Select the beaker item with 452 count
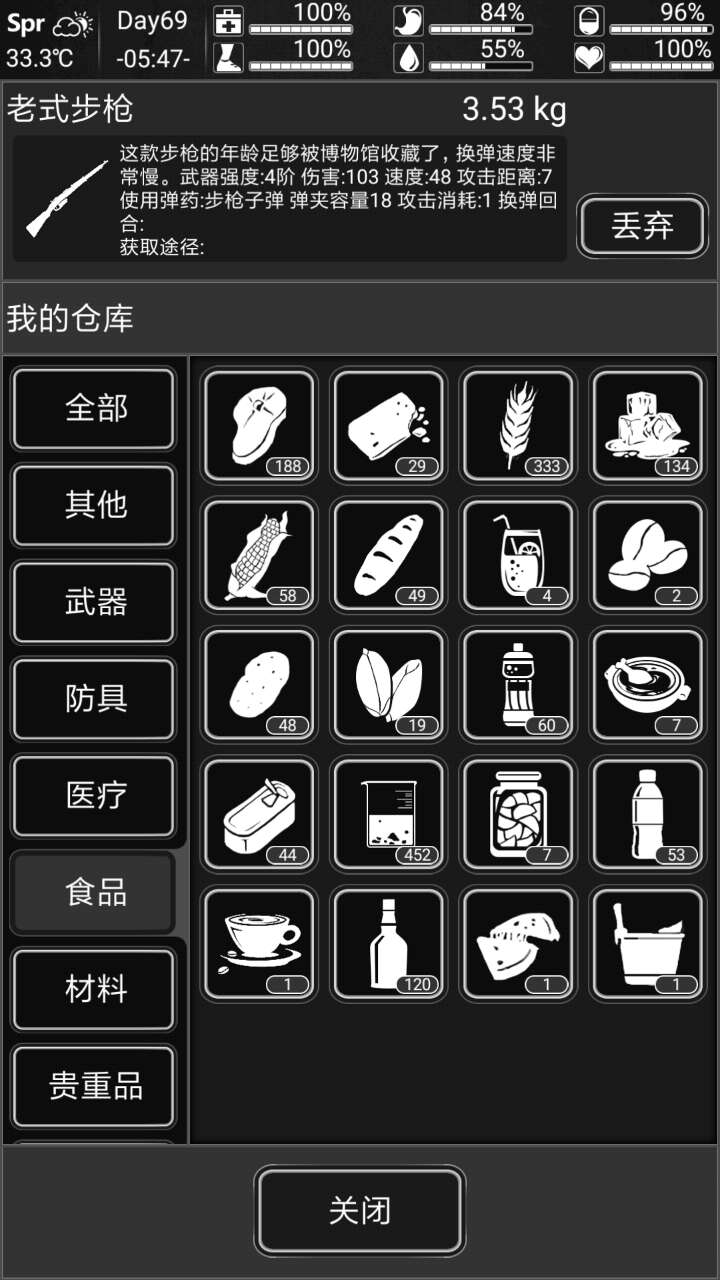Viewport: 720px width, 1280px height. coord(389,815)
